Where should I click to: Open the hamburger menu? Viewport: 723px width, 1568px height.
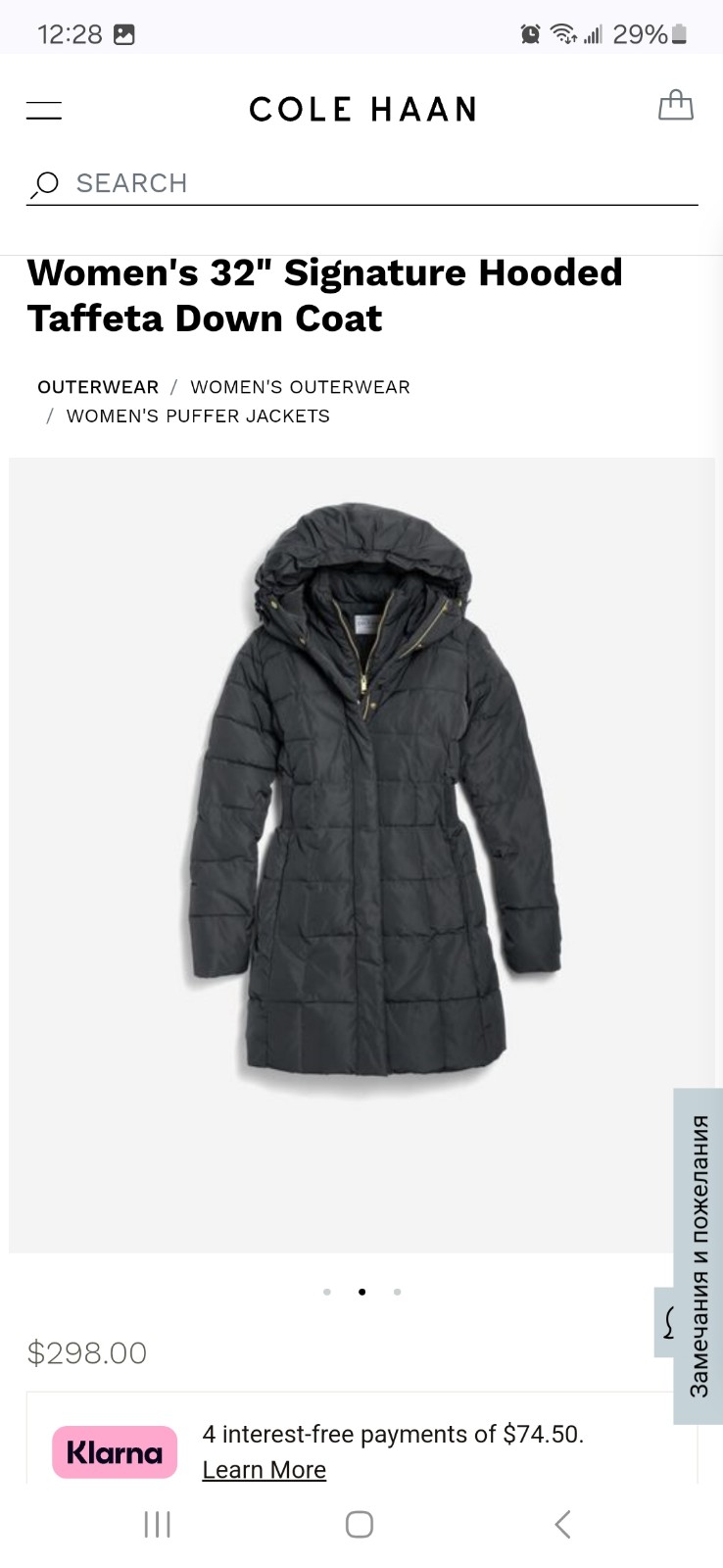[43, 110]
